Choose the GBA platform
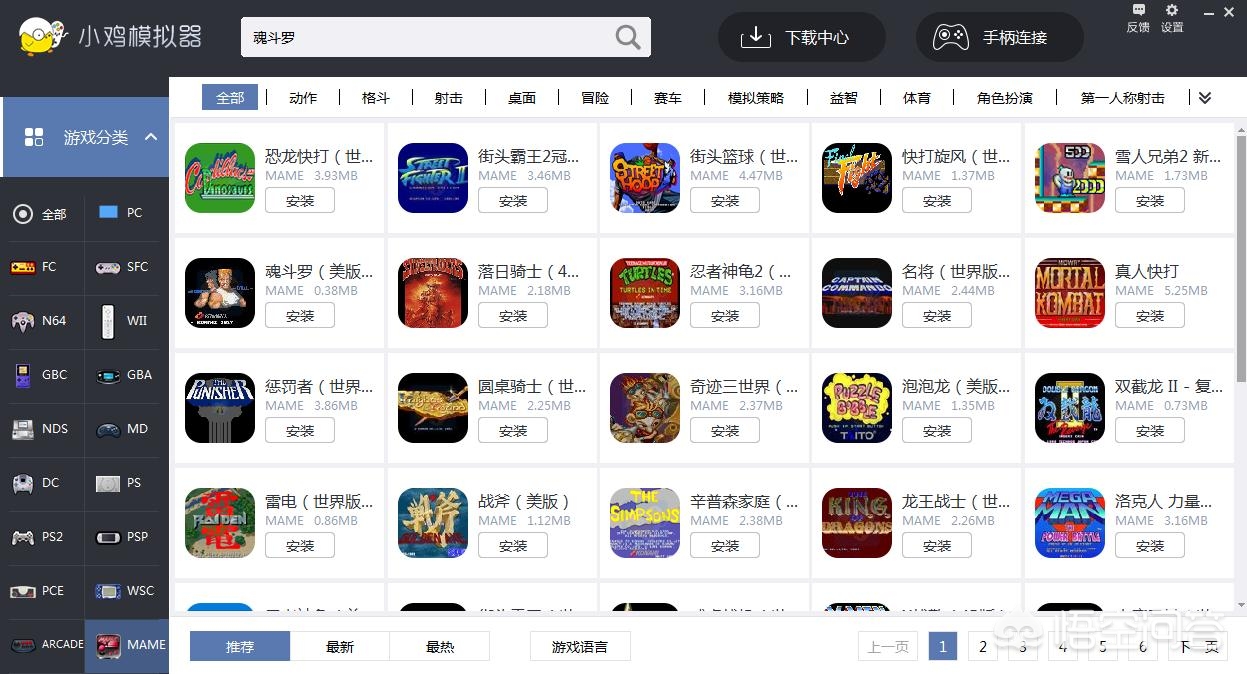 (126, 375)
